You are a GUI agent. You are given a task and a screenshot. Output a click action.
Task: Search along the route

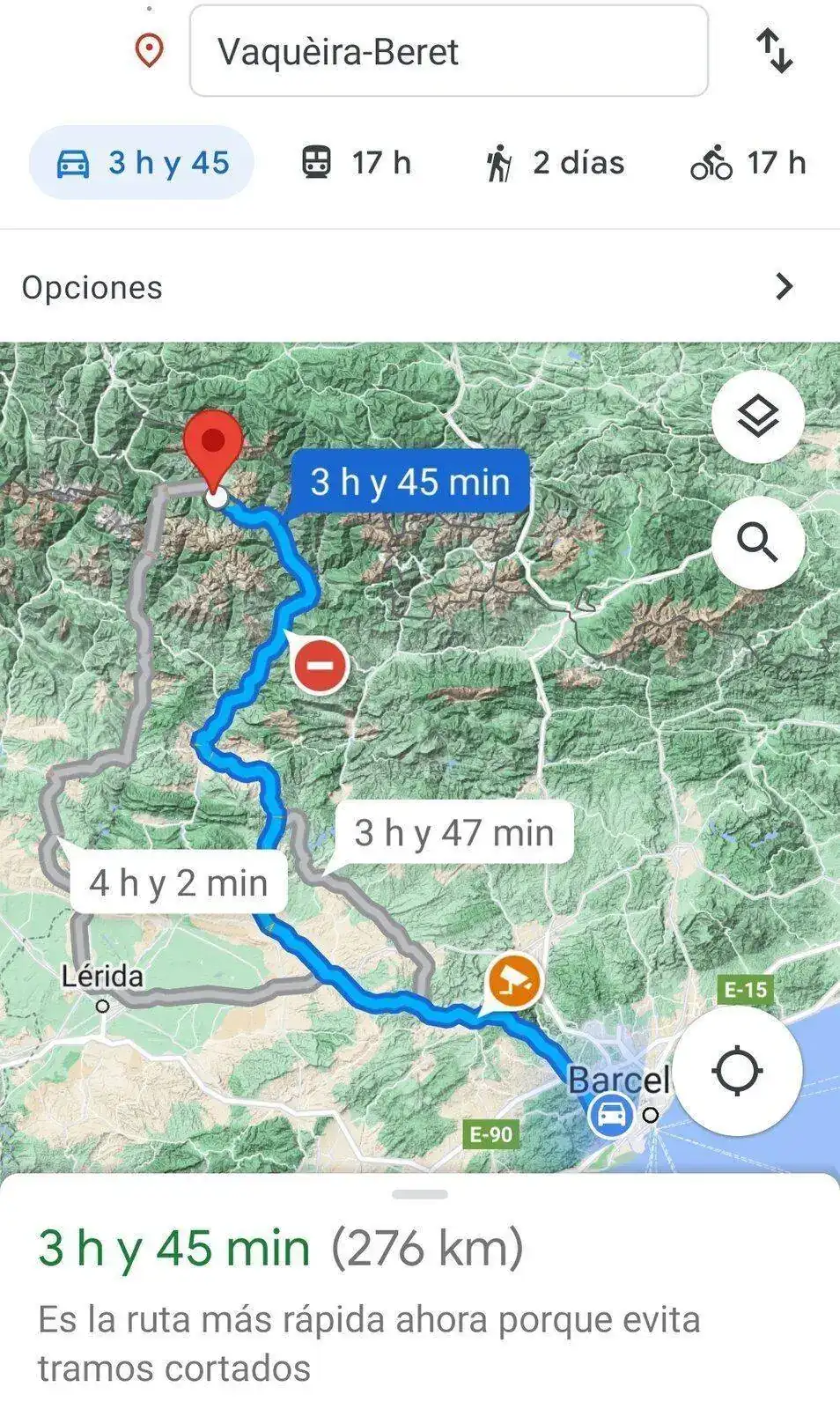tap(757, 542)
